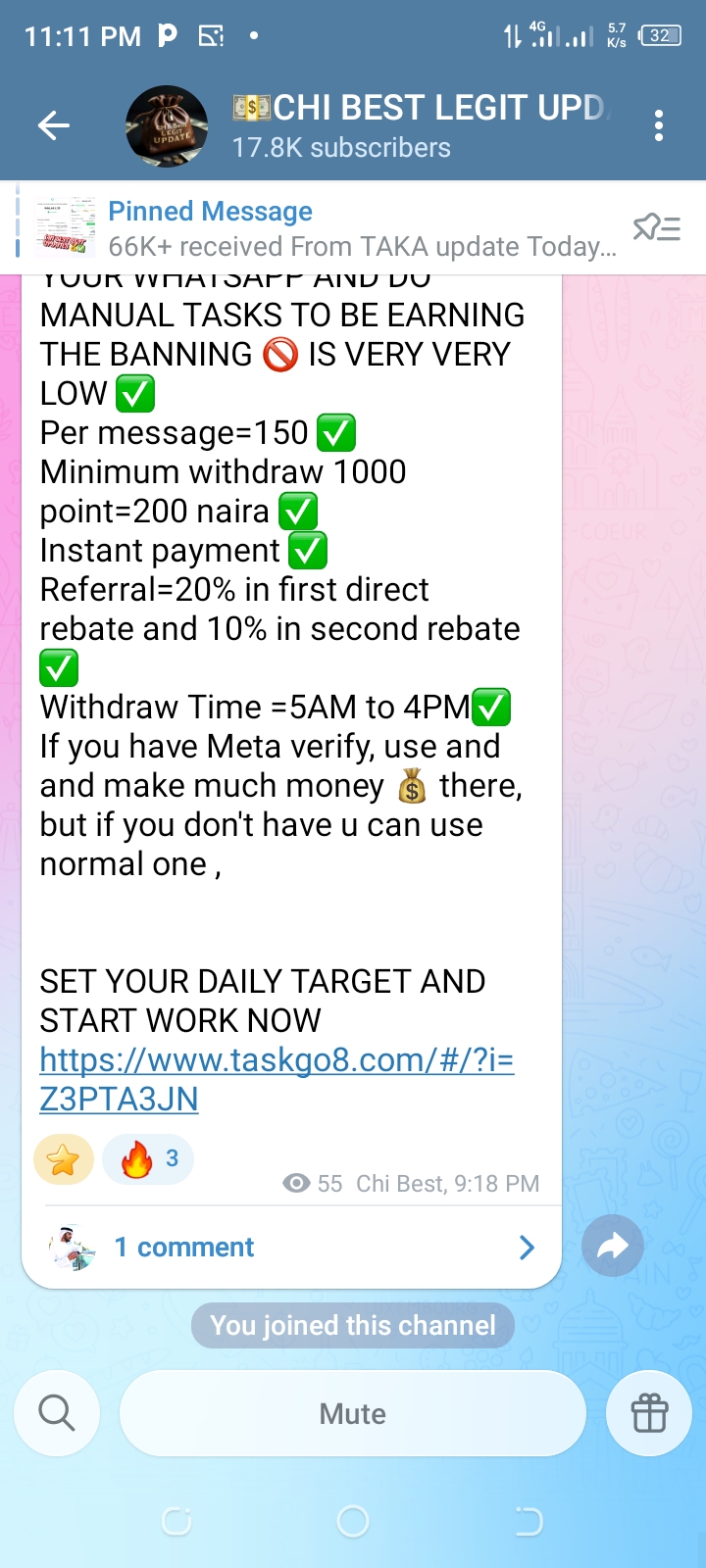
Task: Open the gift button
Action: 649,1413
